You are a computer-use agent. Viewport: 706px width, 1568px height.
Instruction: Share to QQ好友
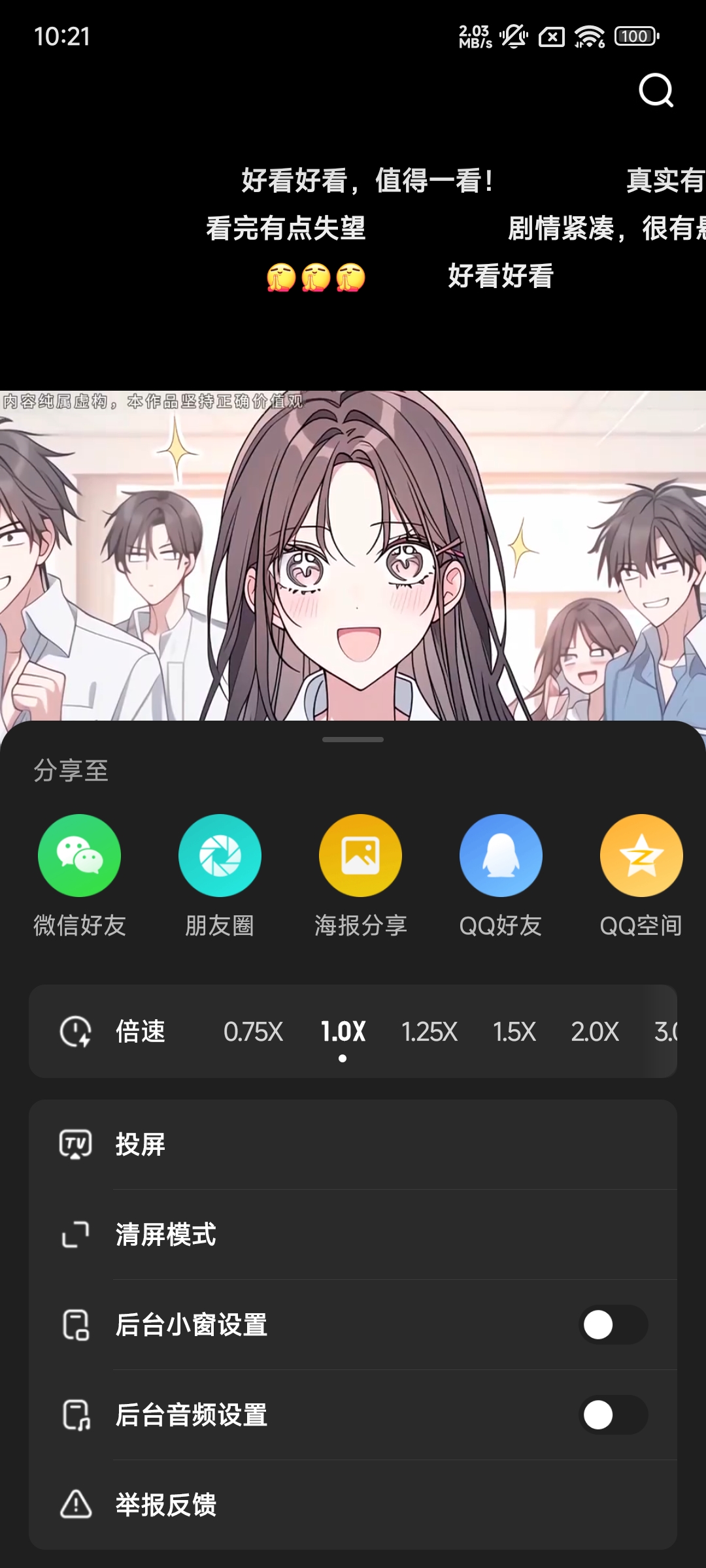click(501, 855)
